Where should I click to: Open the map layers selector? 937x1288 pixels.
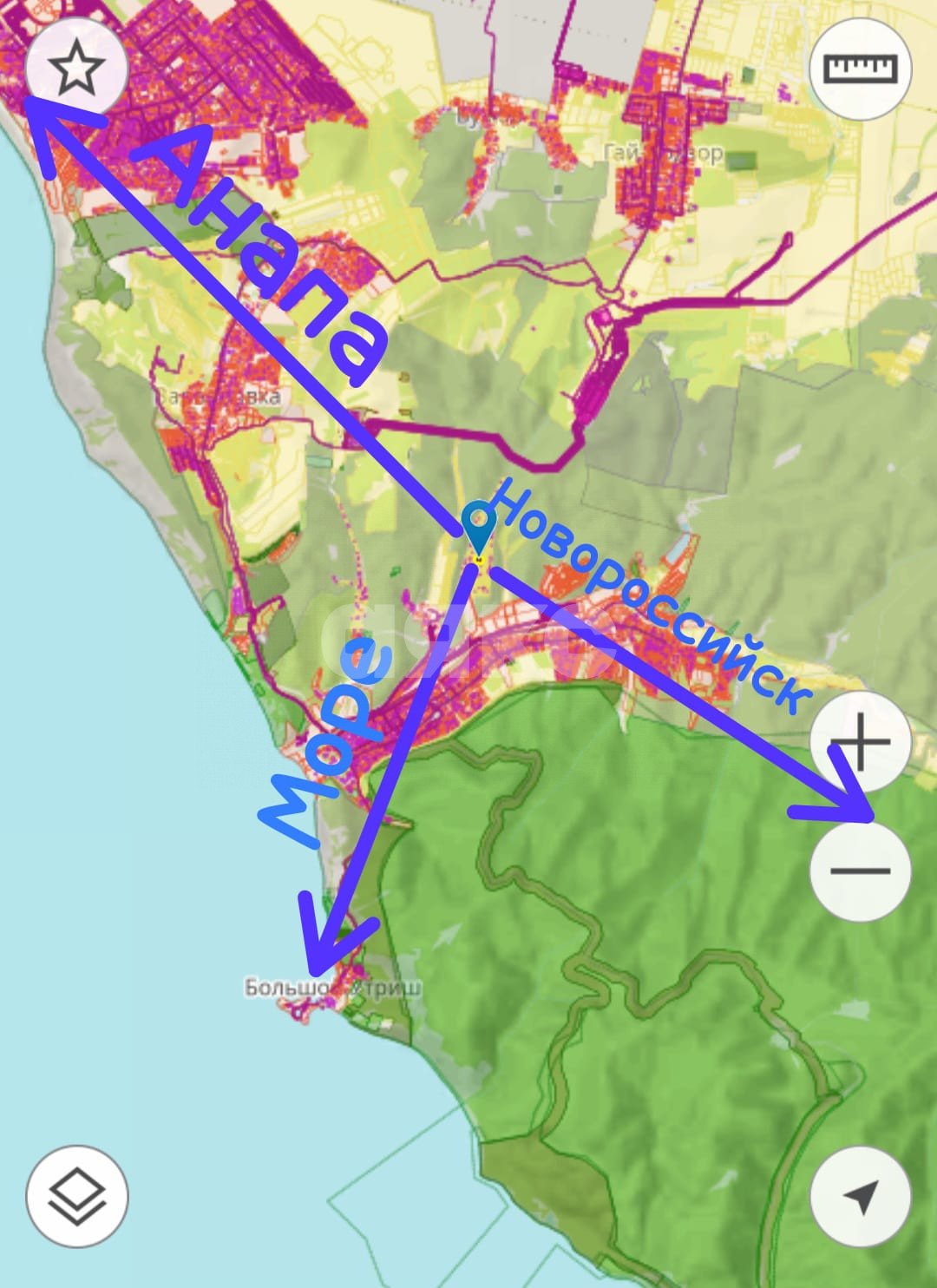(x=77, y=1196)
